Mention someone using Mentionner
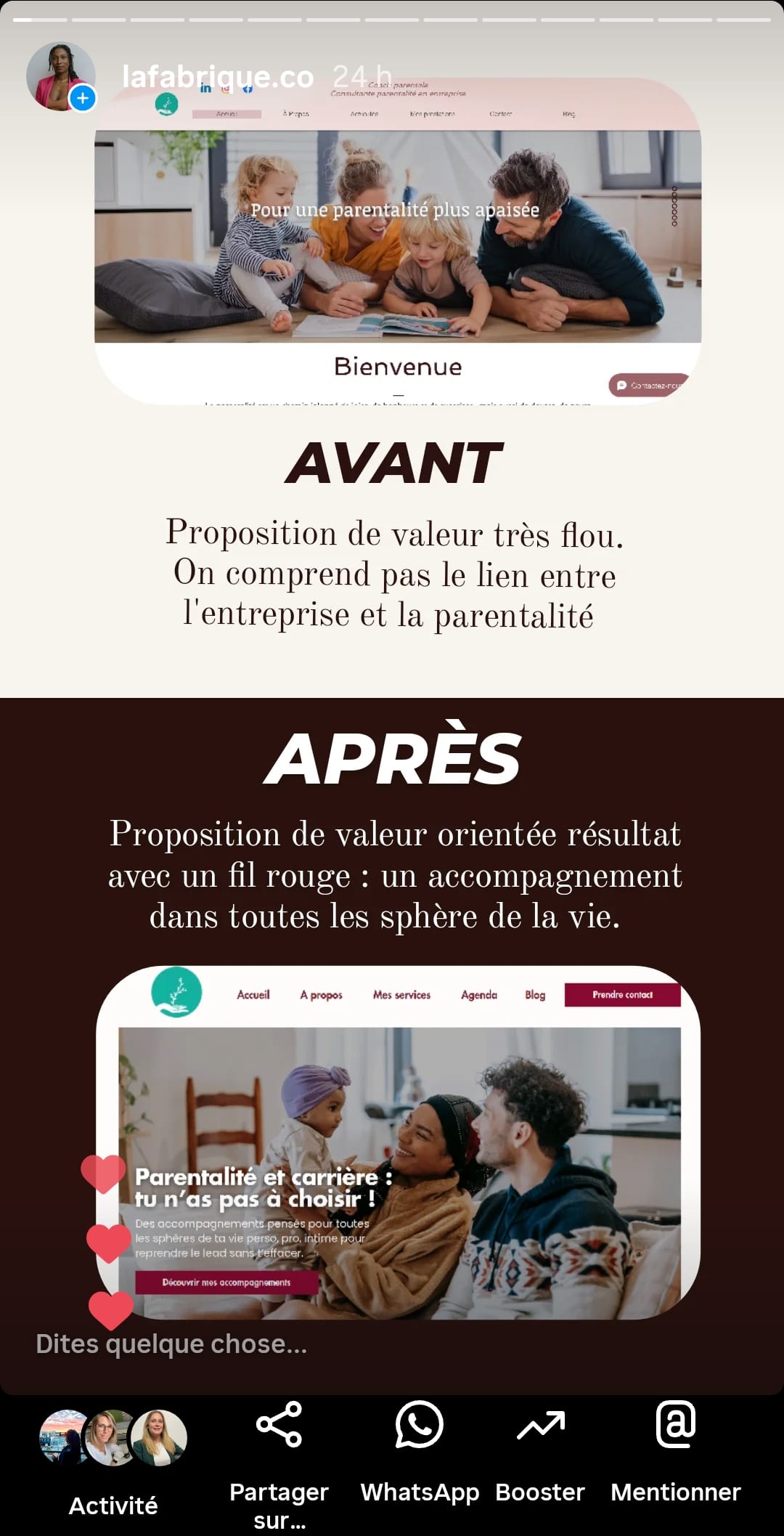The width and height of the screenshot is (784, 1536). click(676, 1452)
